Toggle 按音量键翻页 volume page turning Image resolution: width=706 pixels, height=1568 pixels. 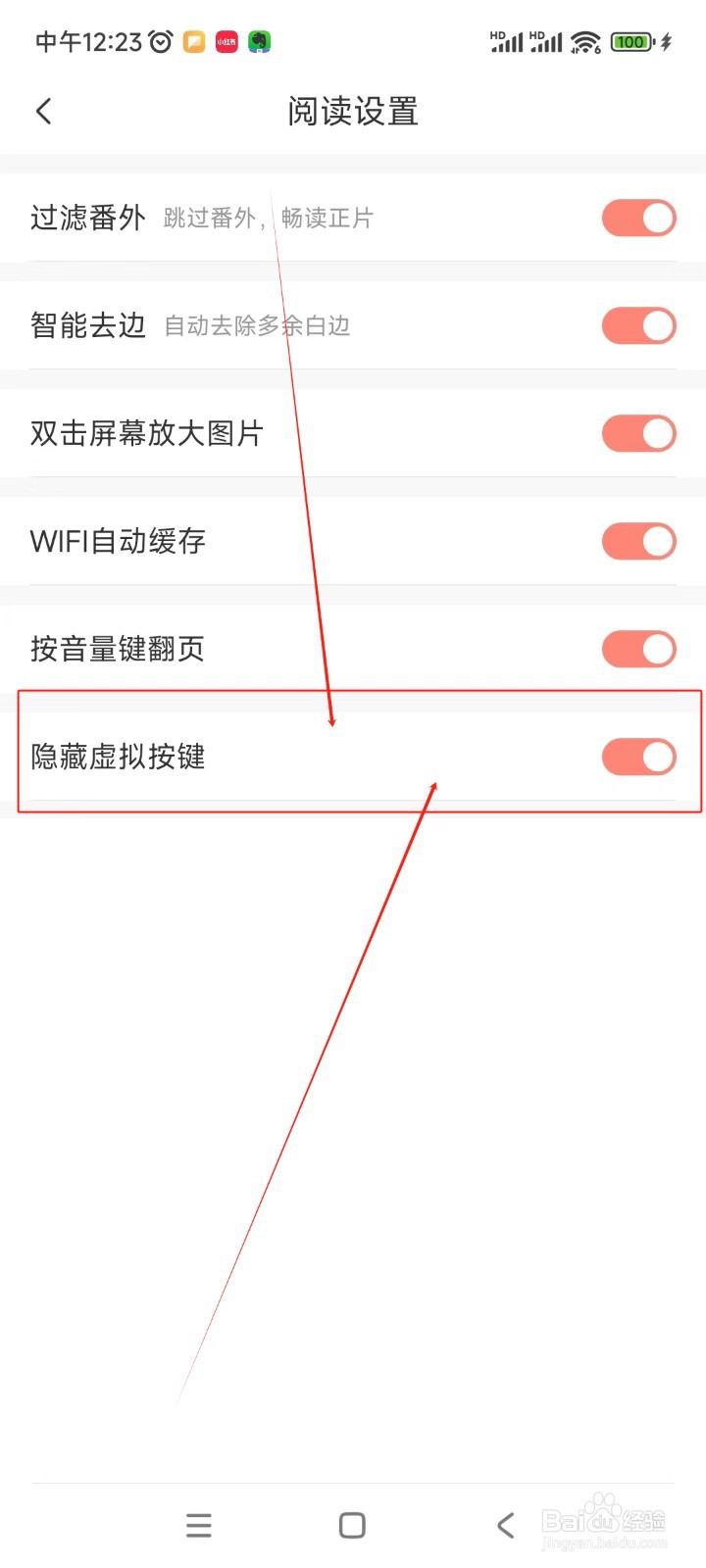(x=638, y=649)
